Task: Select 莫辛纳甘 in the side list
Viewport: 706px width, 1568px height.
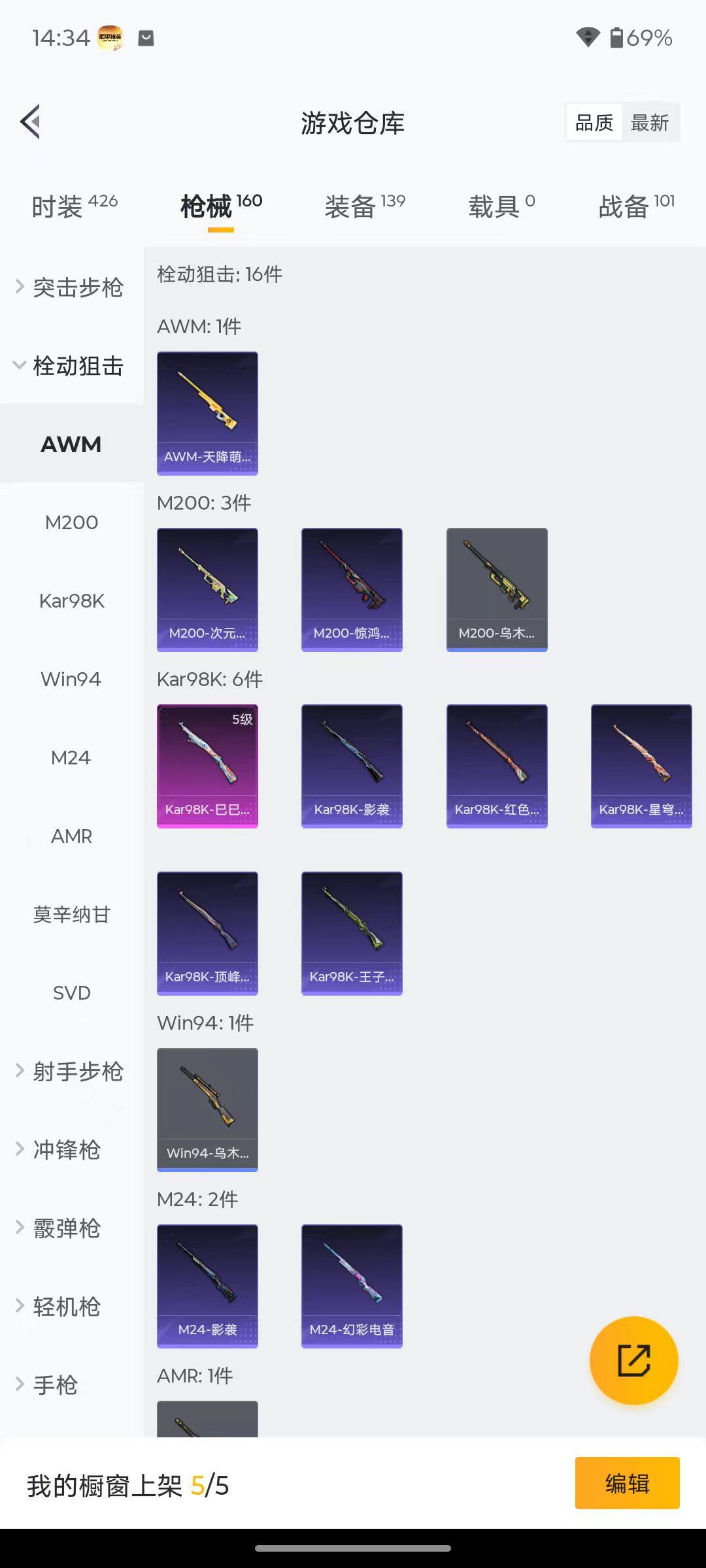Action: (x=71, y=915)
